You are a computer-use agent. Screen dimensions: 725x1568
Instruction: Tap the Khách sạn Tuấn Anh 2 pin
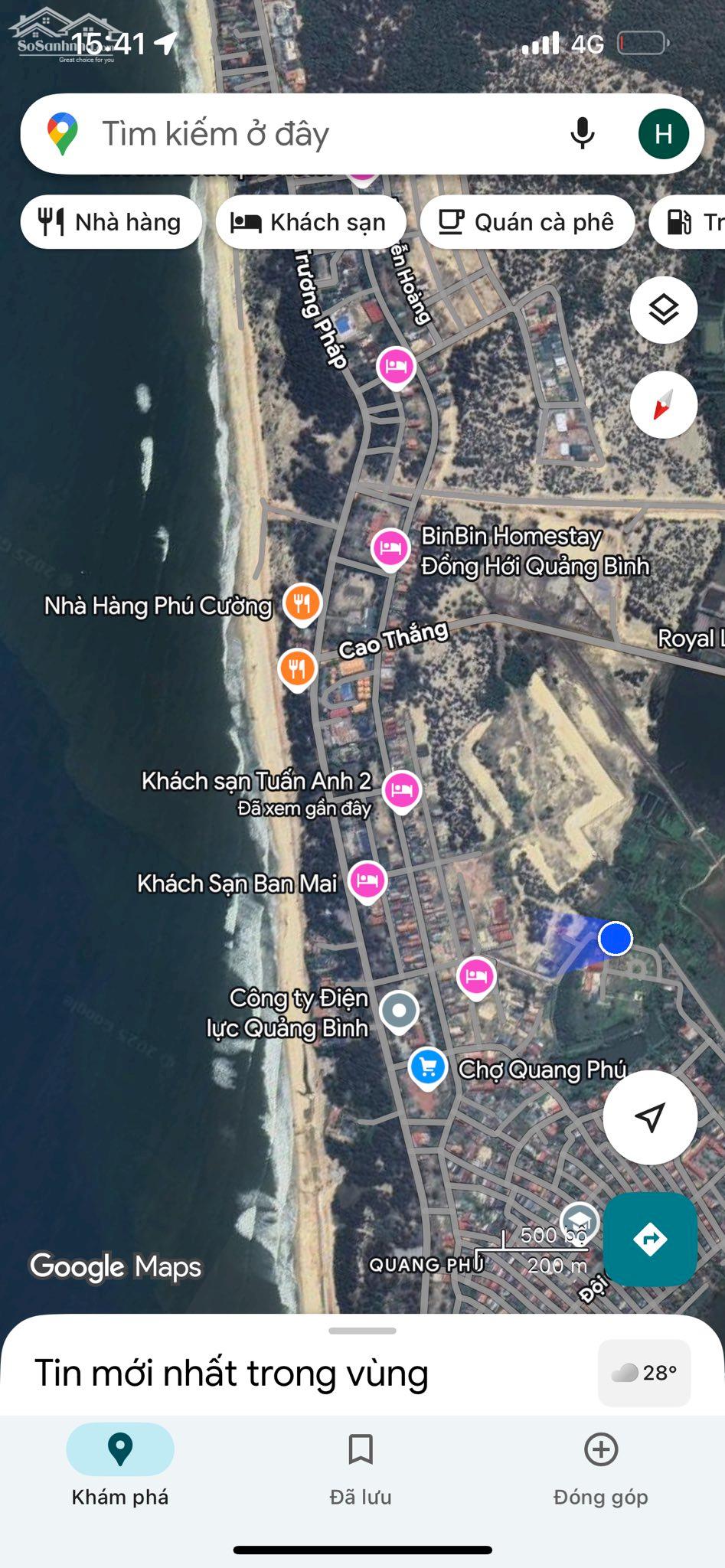coord(402,789)
